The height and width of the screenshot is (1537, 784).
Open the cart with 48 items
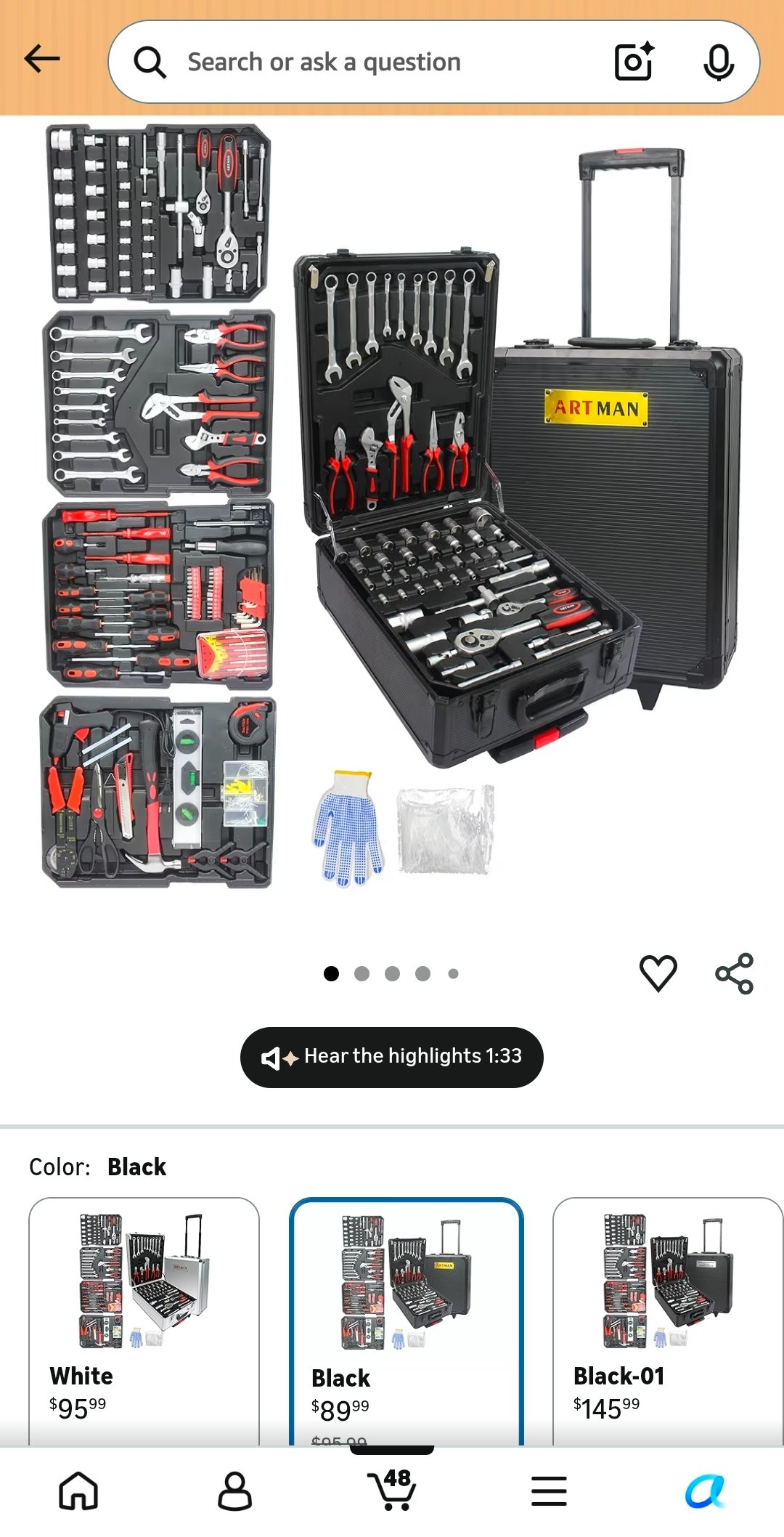pos(392,1490)
